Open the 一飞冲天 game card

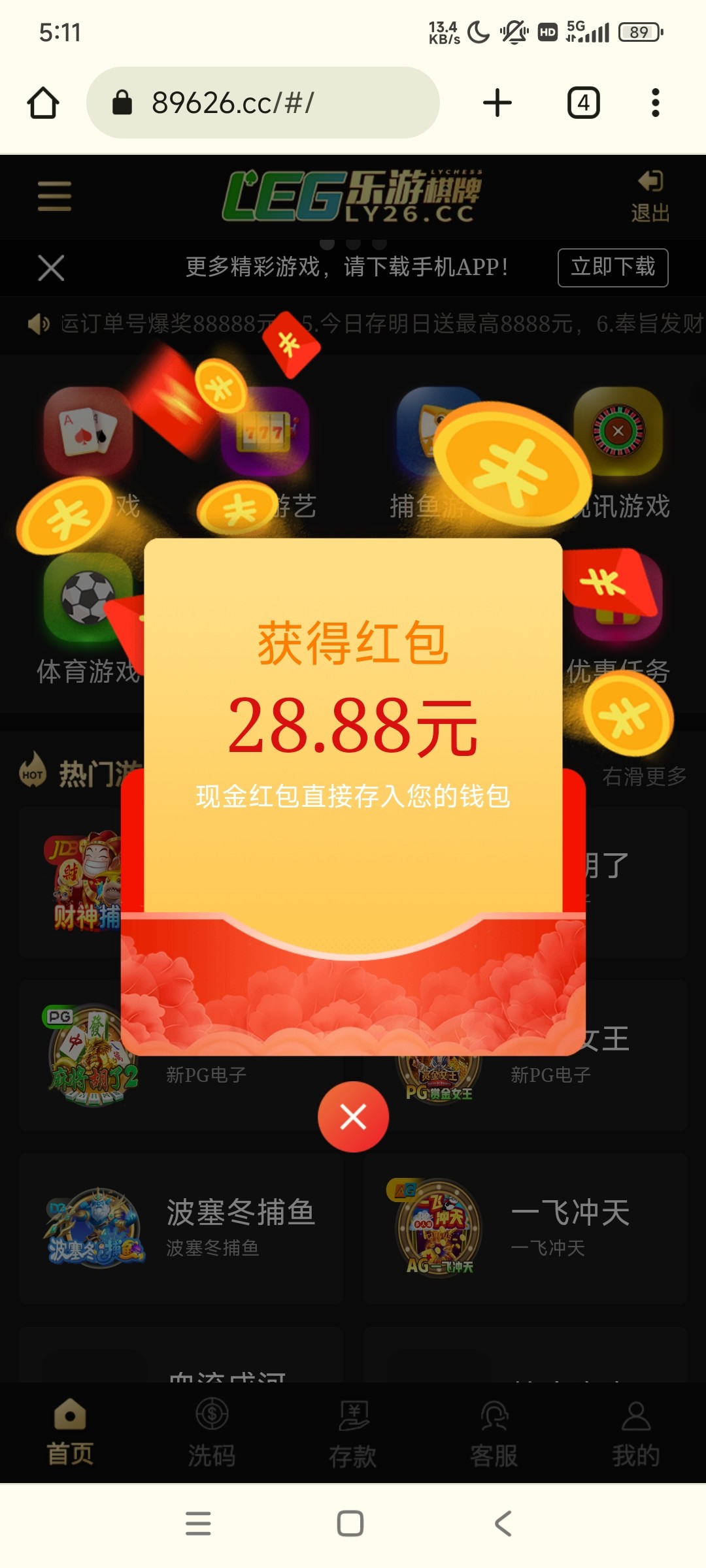tap(525, 1228)
